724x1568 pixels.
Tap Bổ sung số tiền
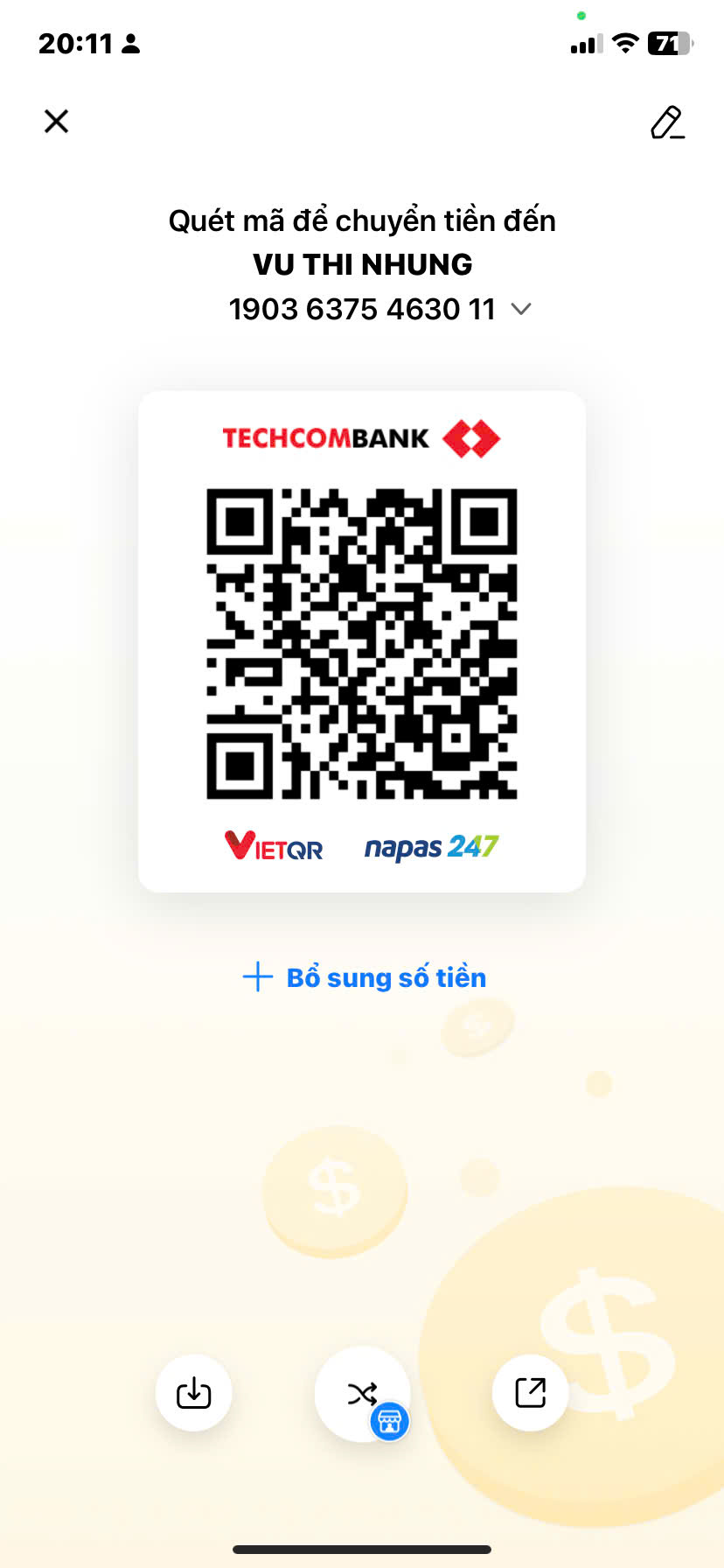pyautogui.click(x=364, y=977)
